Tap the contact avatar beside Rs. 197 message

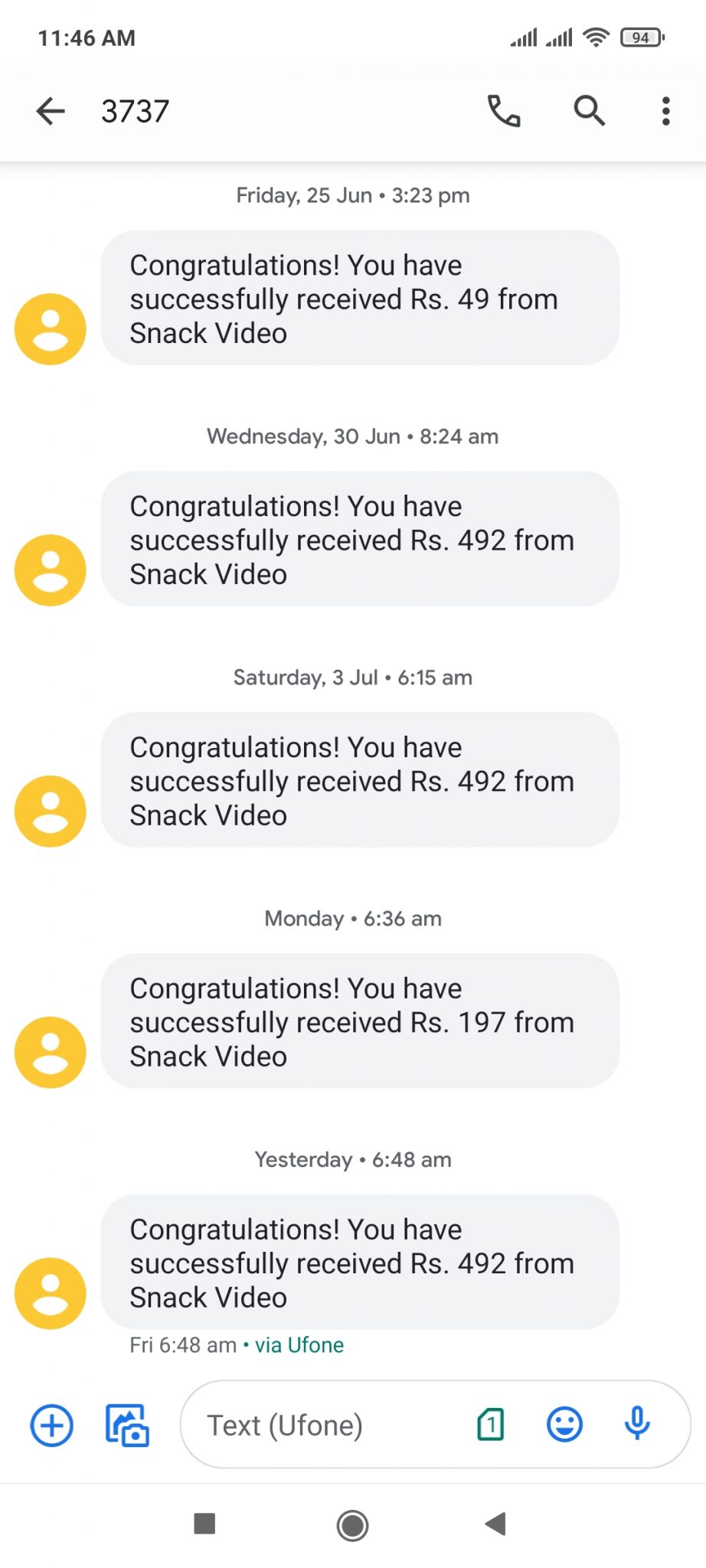(x=51, y=1052)
